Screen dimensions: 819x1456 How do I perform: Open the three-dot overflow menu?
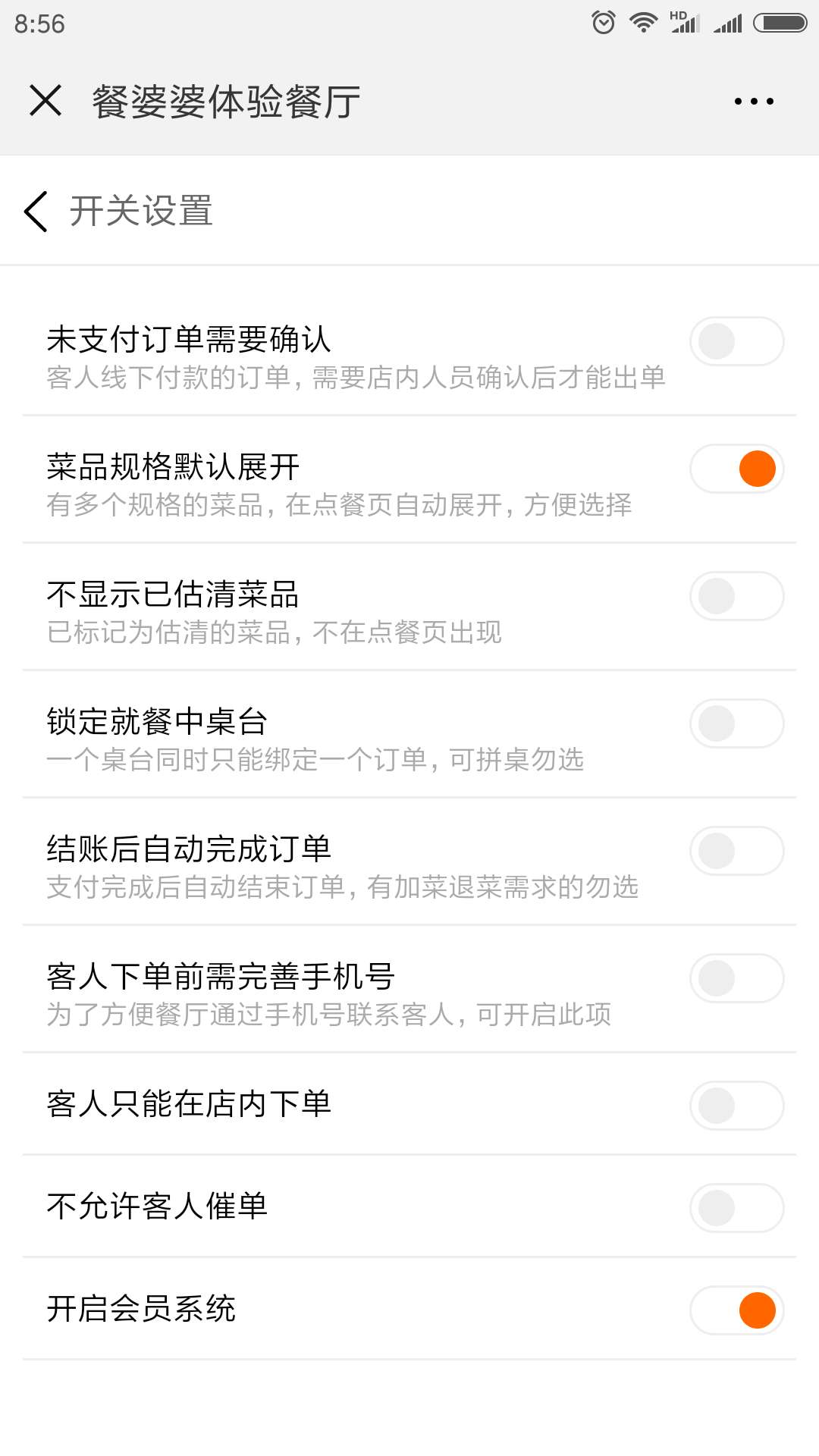pos(754,101)
